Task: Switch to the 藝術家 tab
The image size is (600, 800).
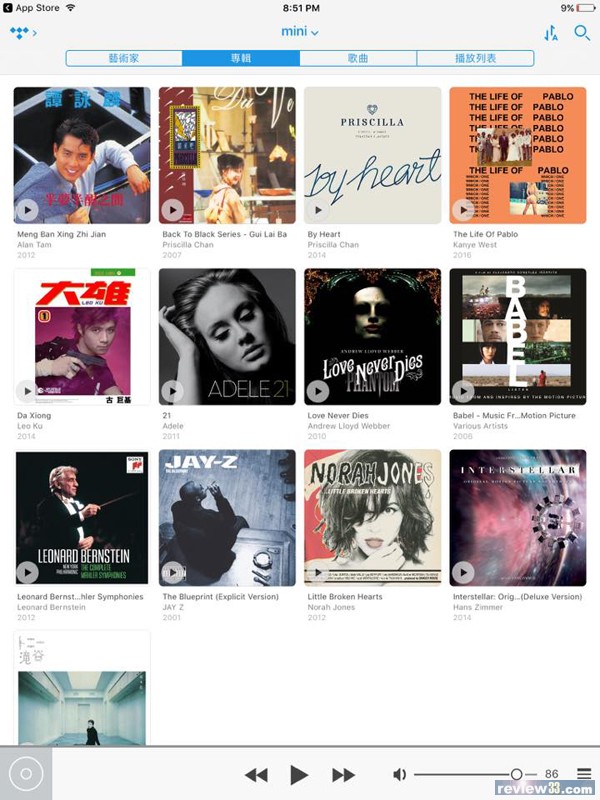Action: coord(124,58)
